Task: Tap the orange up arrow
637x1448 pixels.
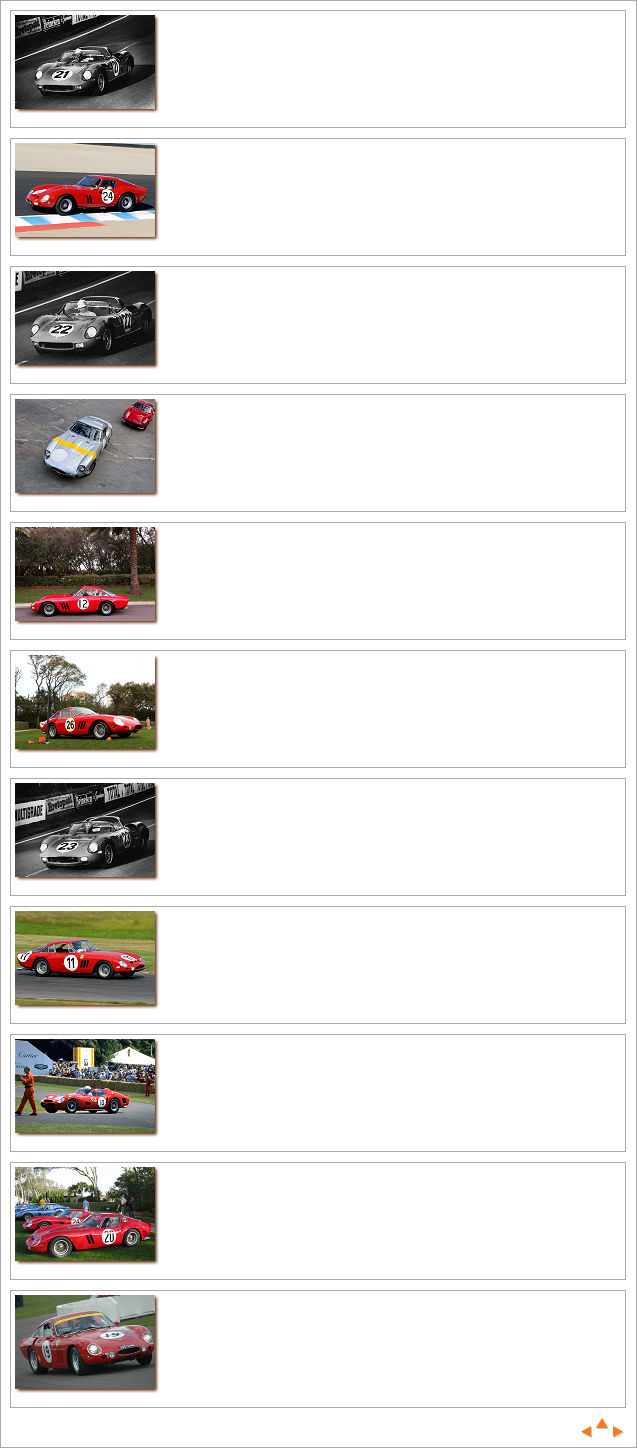Action: pos(602,1424)
